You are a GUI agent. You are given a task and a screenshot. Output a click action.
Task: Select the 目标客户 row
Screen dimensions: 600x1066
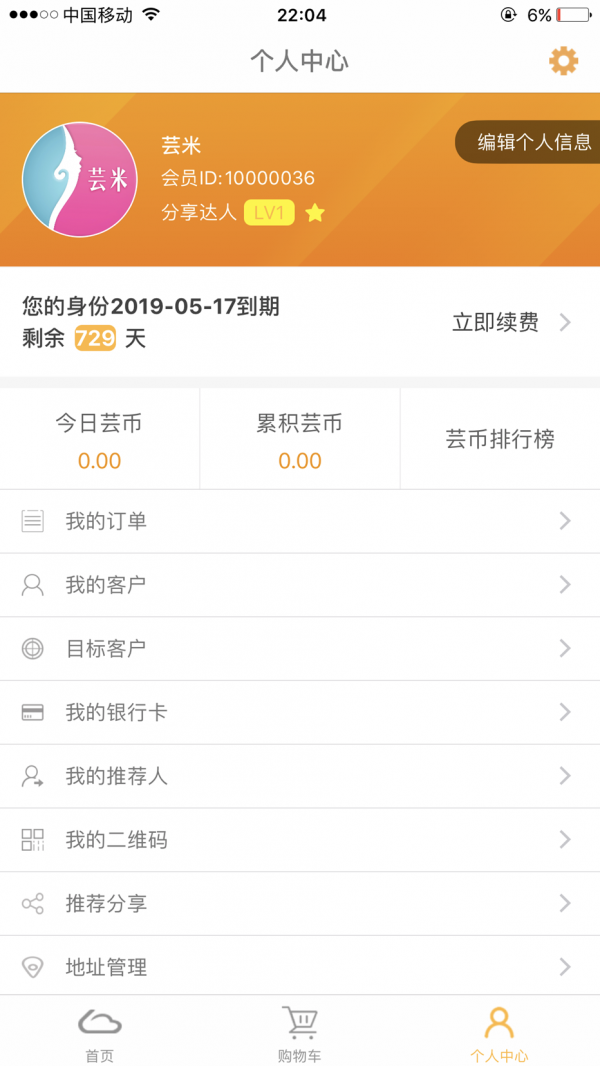coord(300,649)
